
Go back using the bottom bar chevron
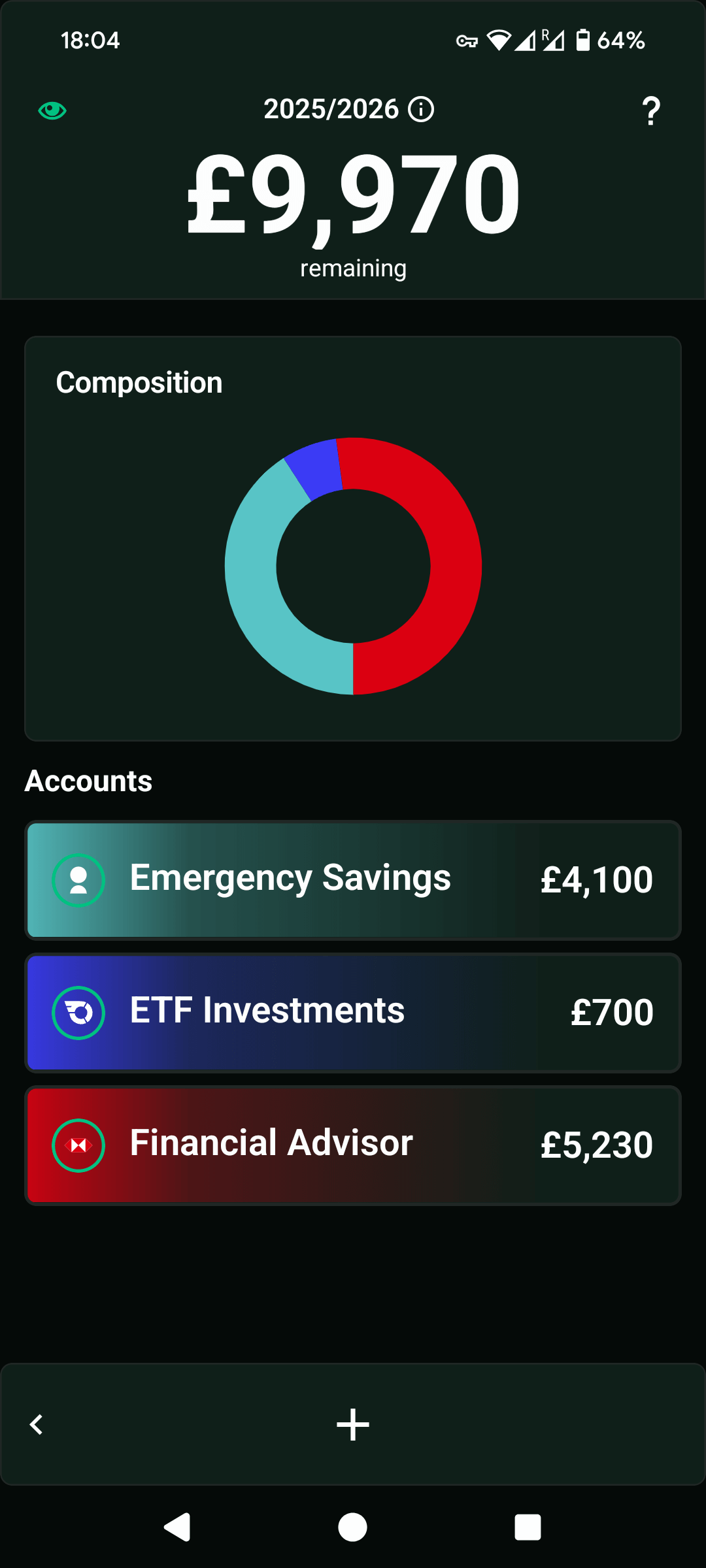point(37,1424)
